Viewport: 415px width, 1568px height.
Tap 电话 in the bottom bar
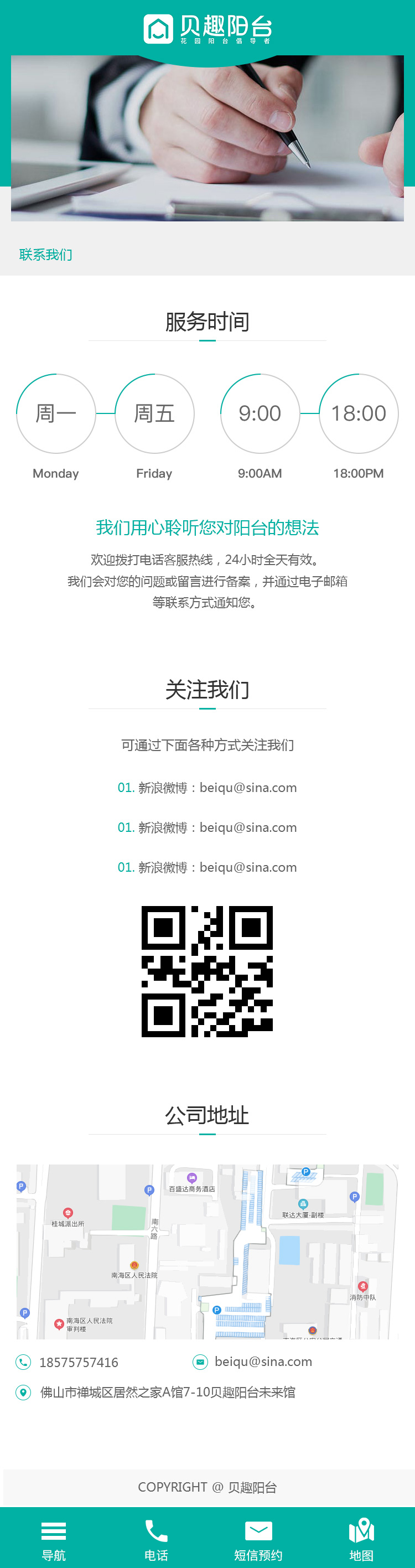[x=156, y=1538]
